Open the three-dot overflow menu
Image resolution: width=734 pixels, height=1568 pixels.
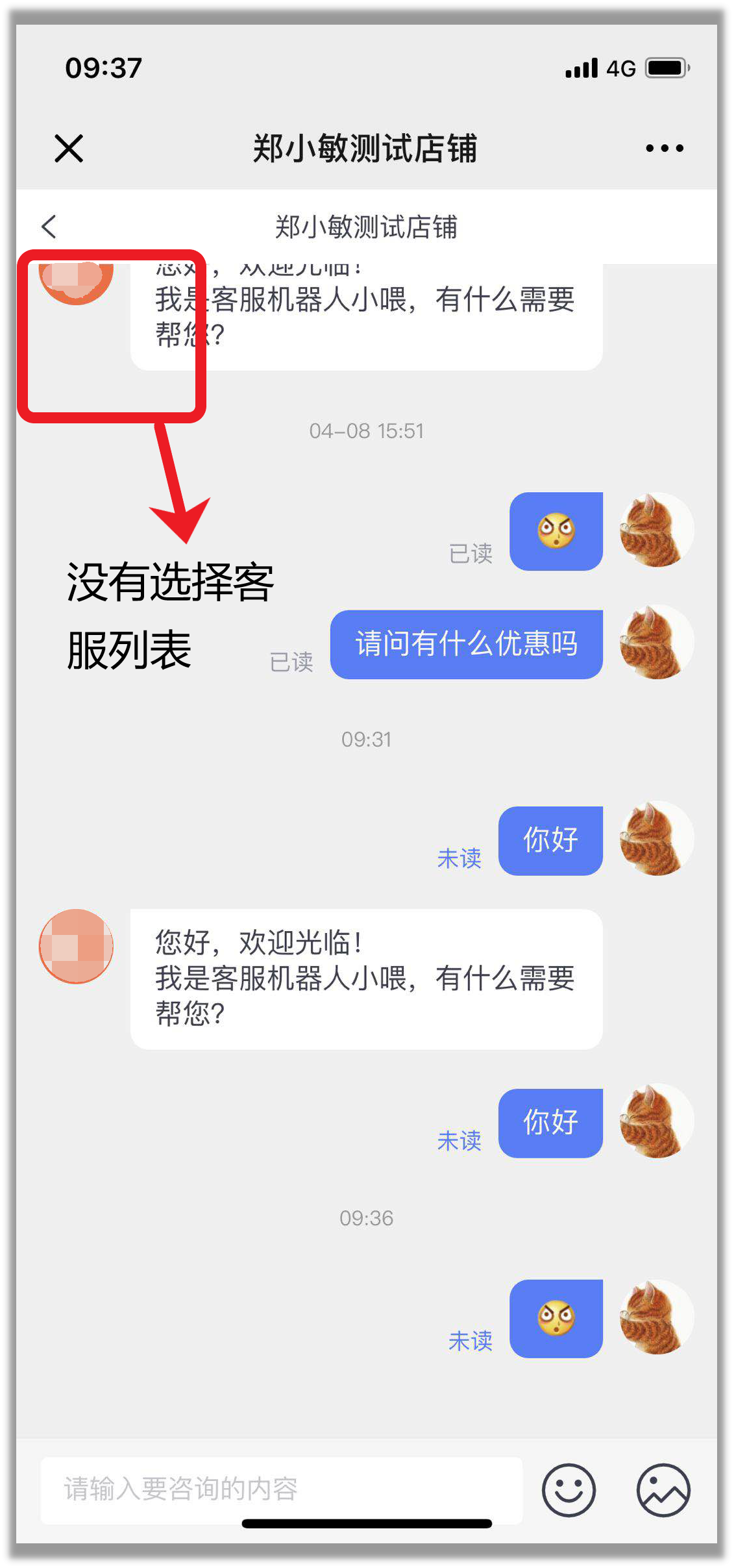click(x=664, y=148)
